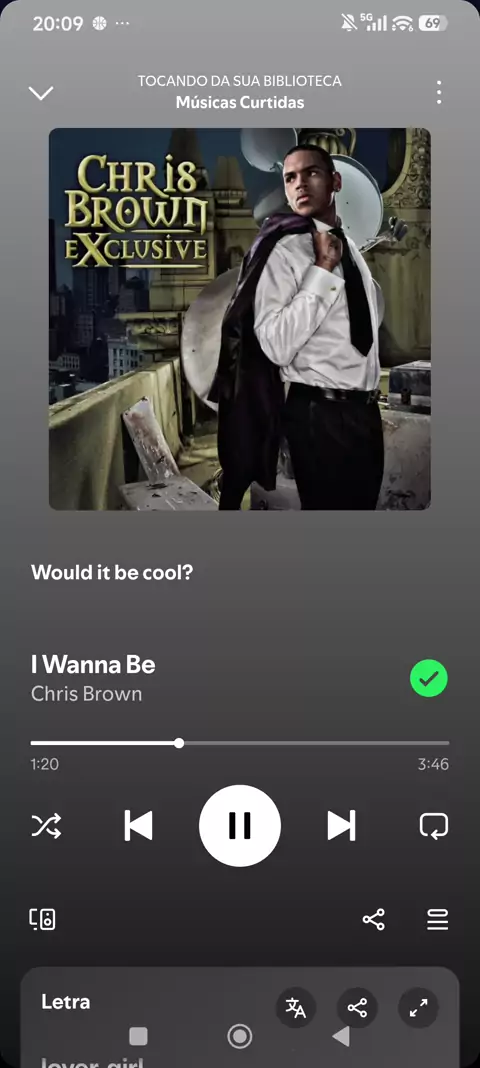
Task: Tap the playback progress bar
Action: [240, 743]
